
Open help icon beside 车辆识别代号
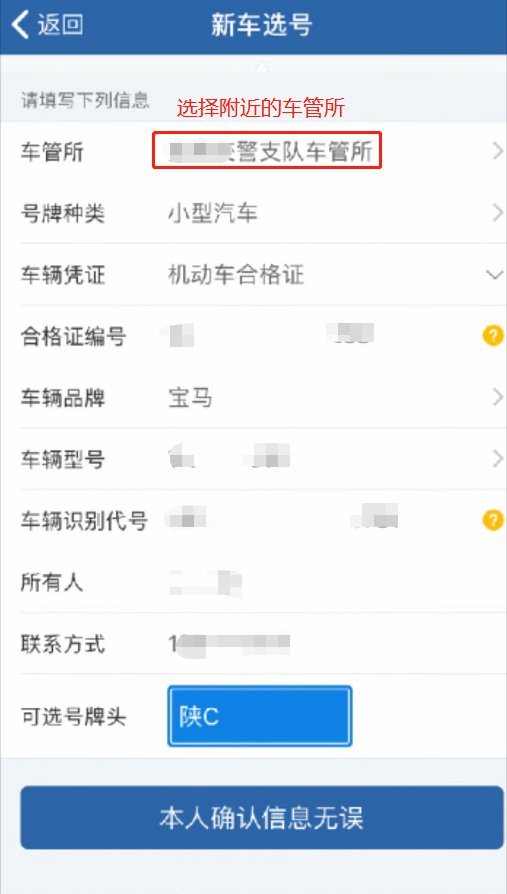tap(493, 520)
